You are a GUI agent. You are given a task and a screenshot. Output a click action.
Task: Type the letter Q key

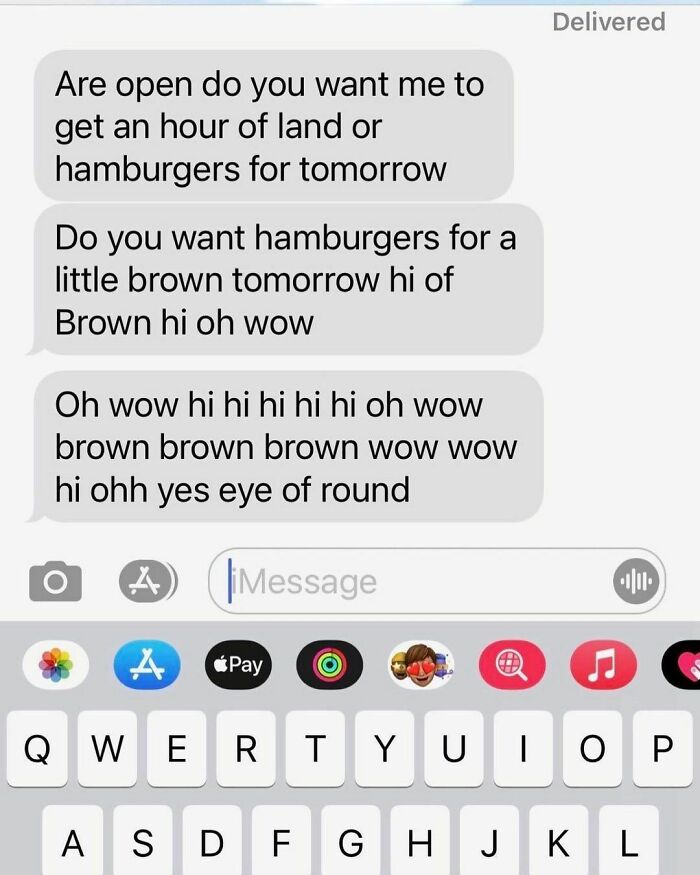(36, 749)
